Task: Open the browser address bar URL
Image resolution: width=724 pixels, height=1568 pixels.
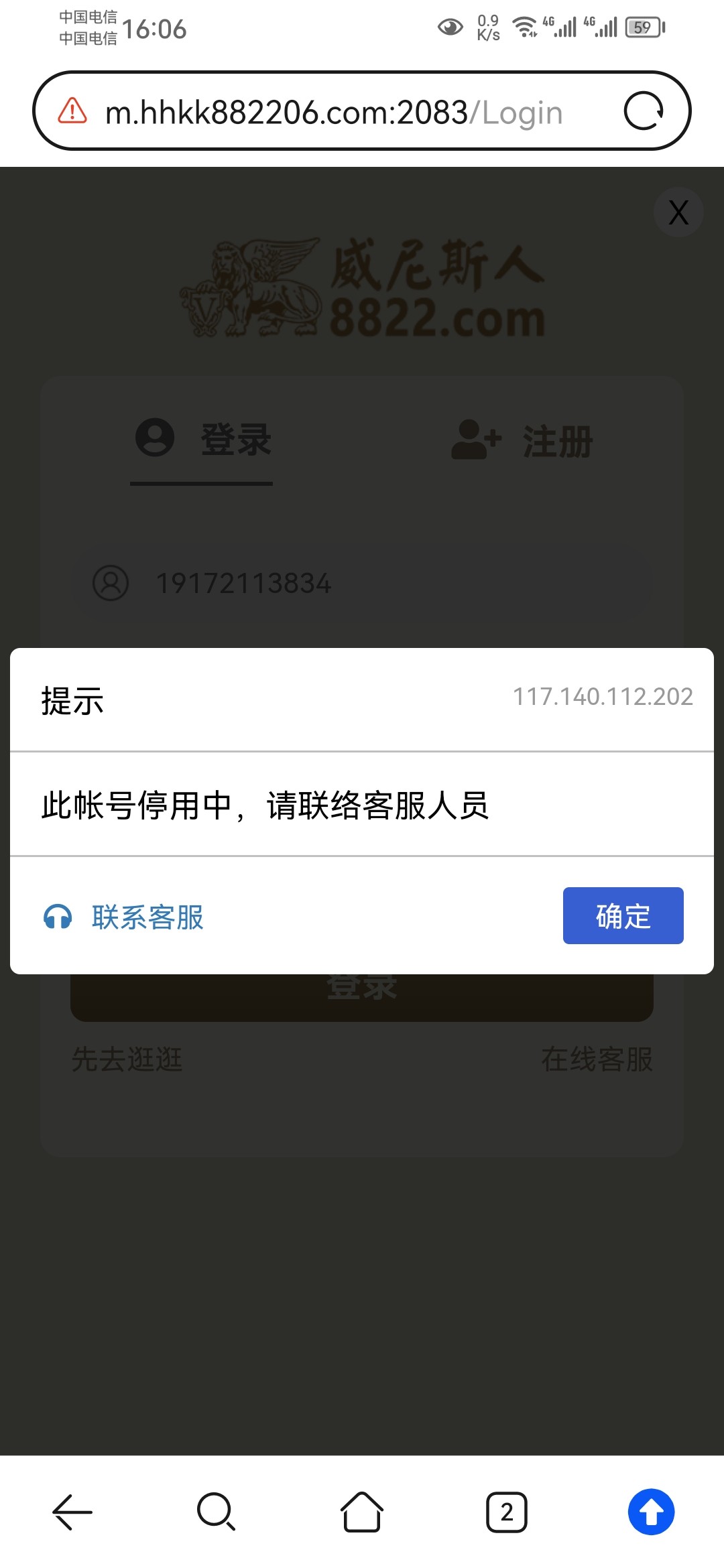Action: (x=334, y=113)
